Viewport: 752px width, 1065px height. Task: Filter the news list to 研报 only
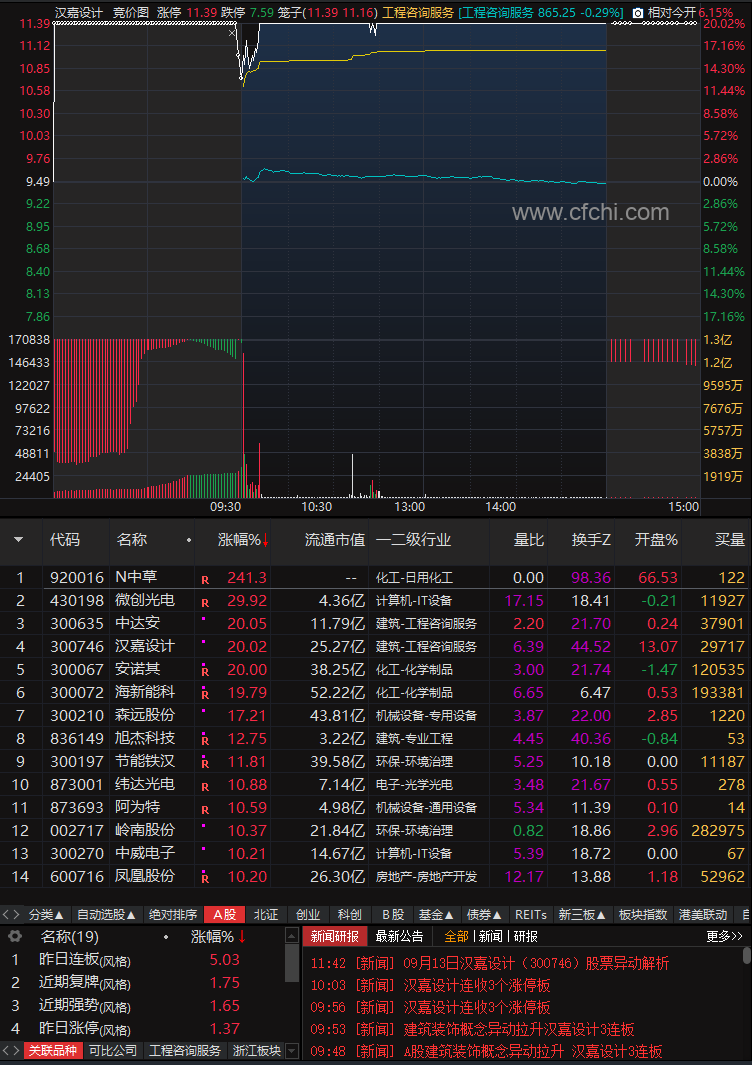click(x=526, y=937)
